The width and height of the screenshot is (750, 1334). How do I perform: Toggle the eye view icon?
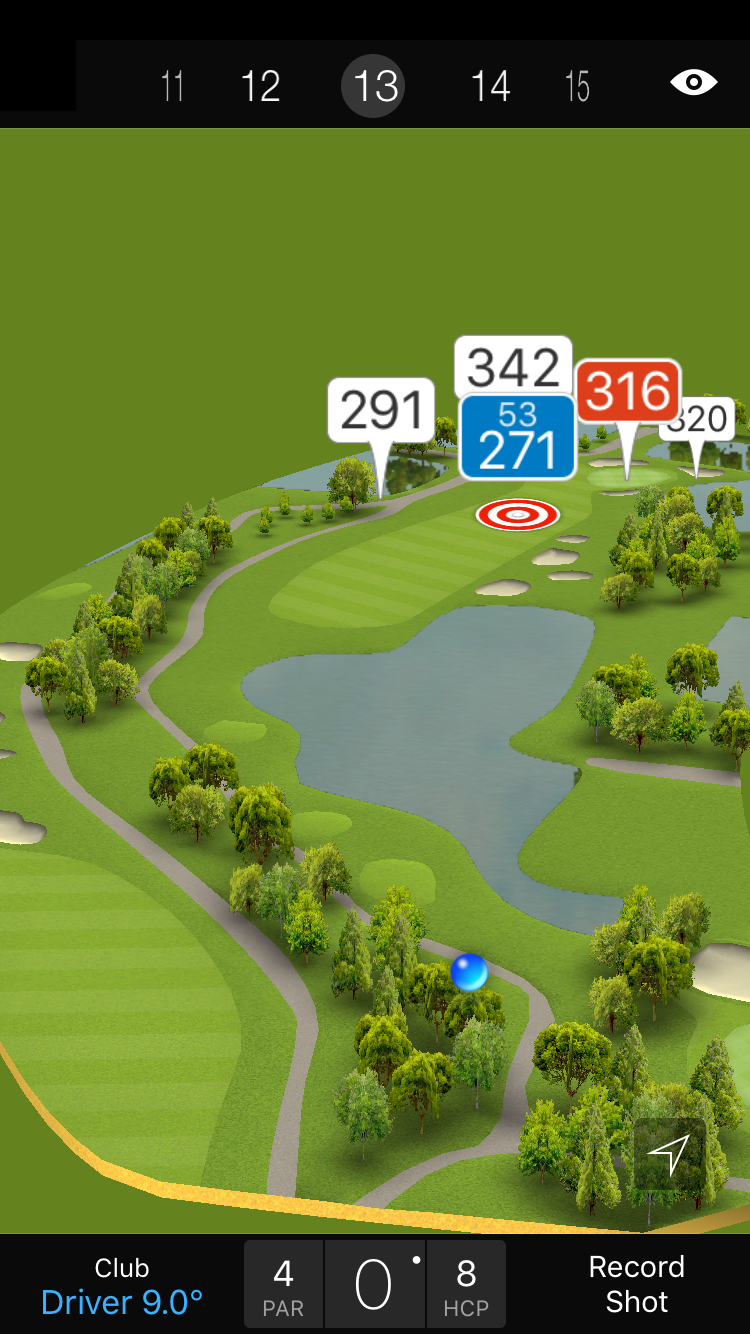click(x=693, y=82)
